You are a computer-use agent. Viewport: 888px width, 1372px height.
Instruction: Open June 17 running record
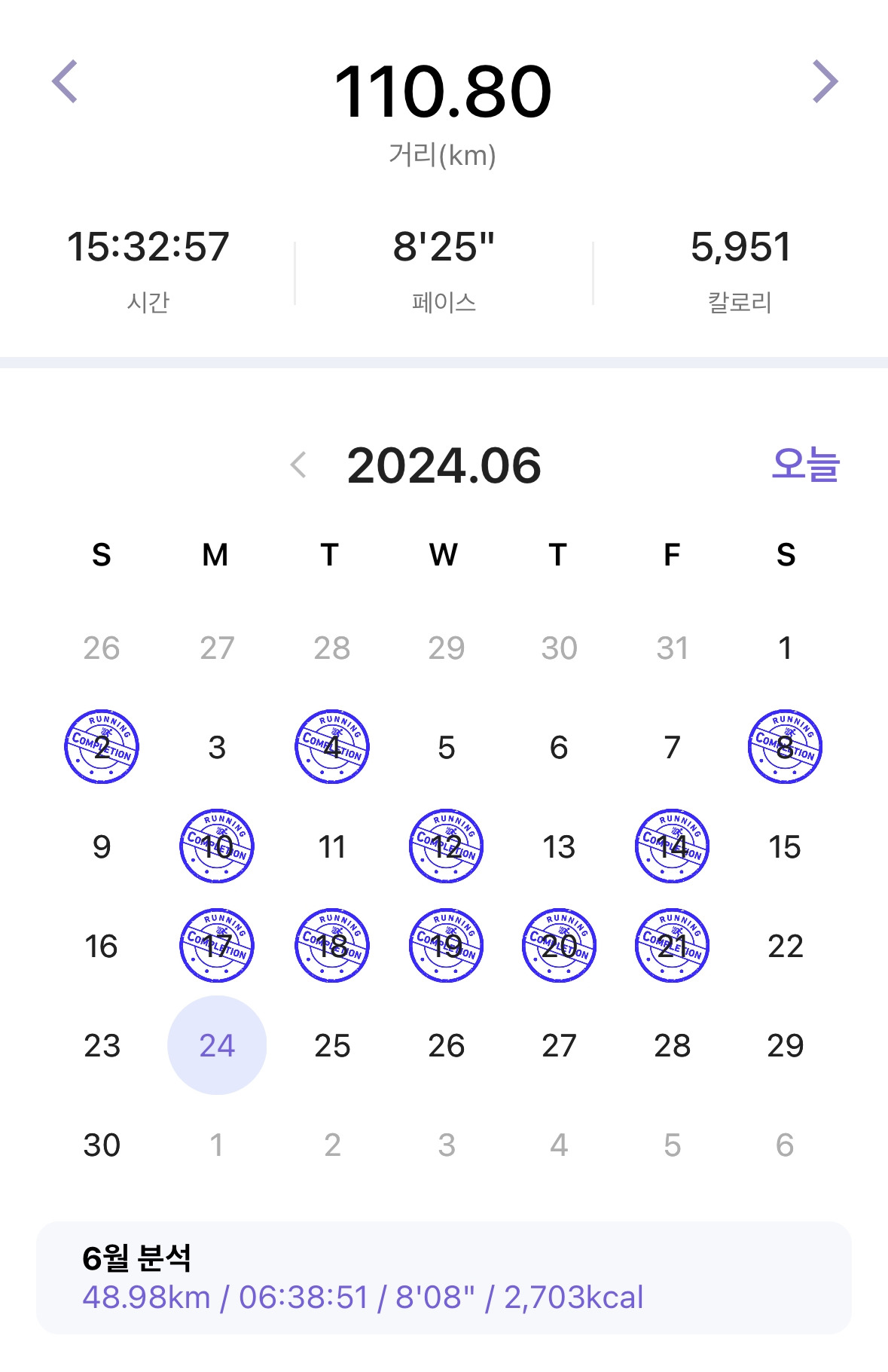(217, 945)
